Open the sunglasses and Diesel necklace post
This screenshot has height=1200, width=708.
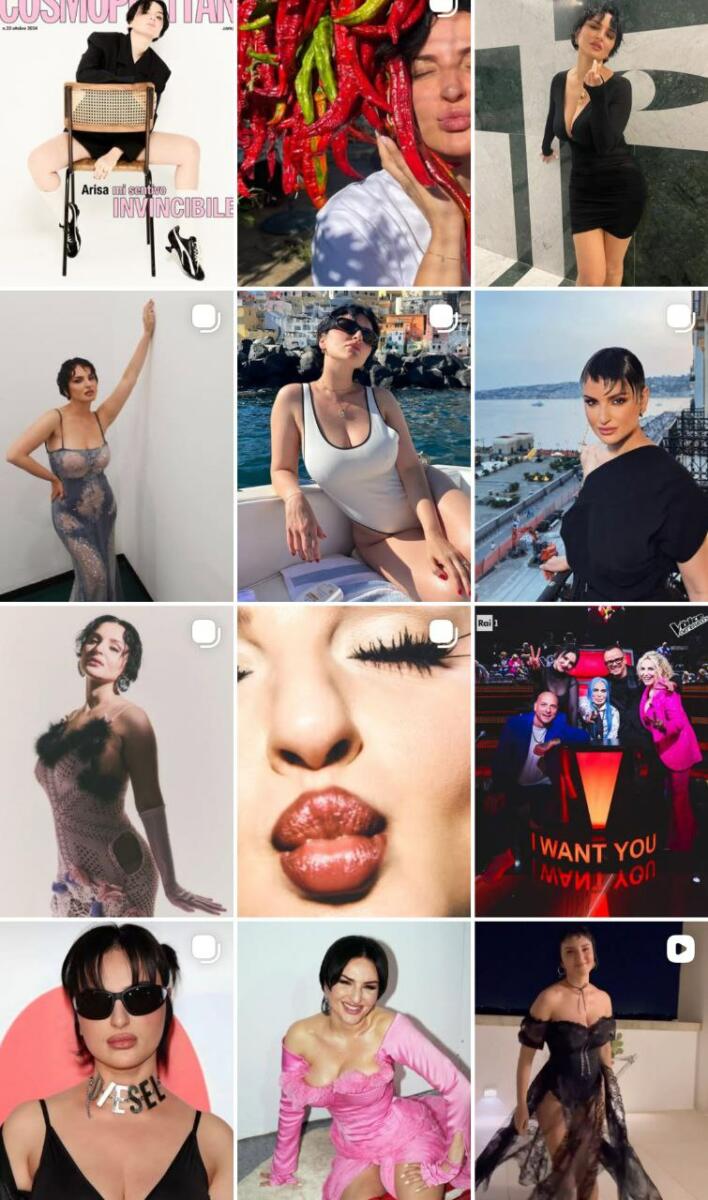pos(117,1060)
